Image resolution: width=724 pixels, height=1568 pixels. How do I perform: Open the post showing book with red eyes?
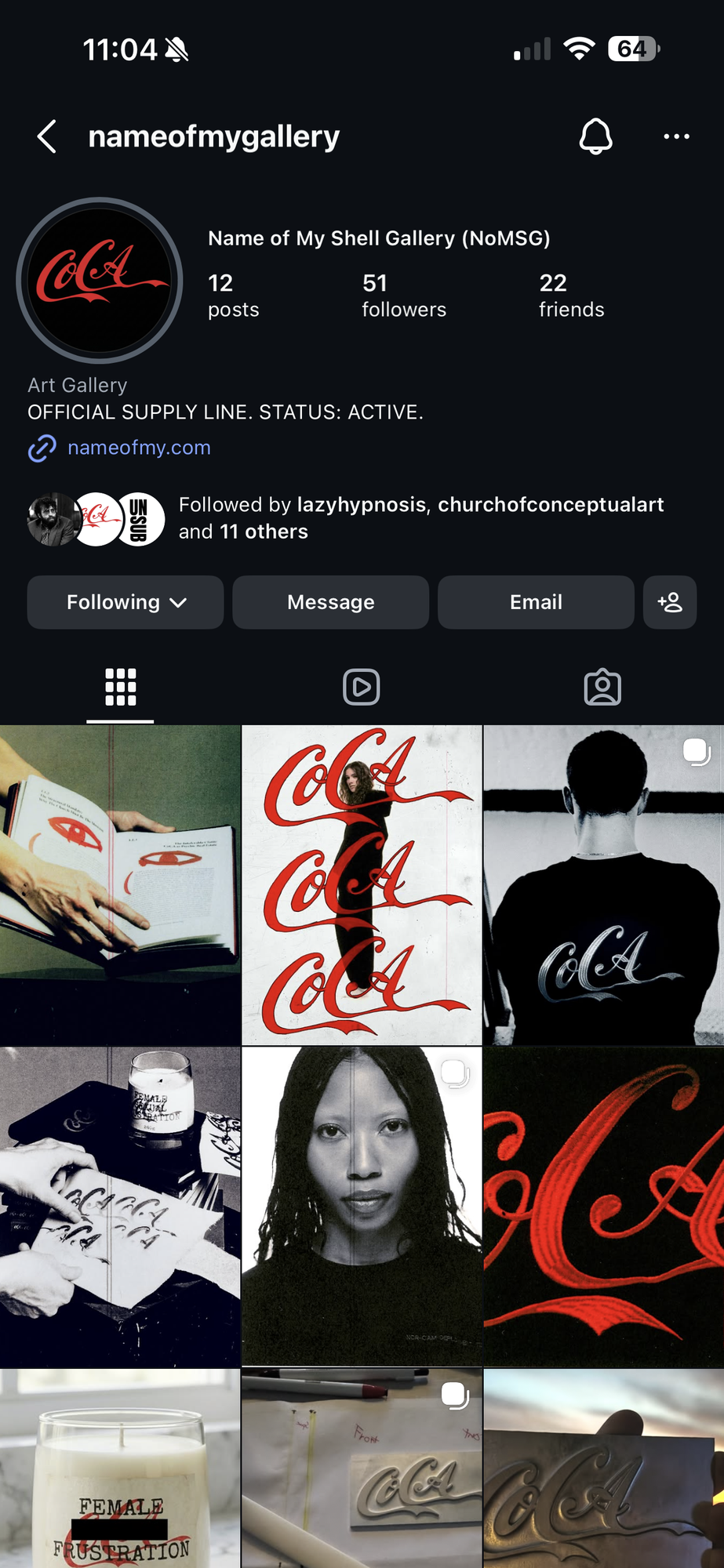tap(120, 884)
